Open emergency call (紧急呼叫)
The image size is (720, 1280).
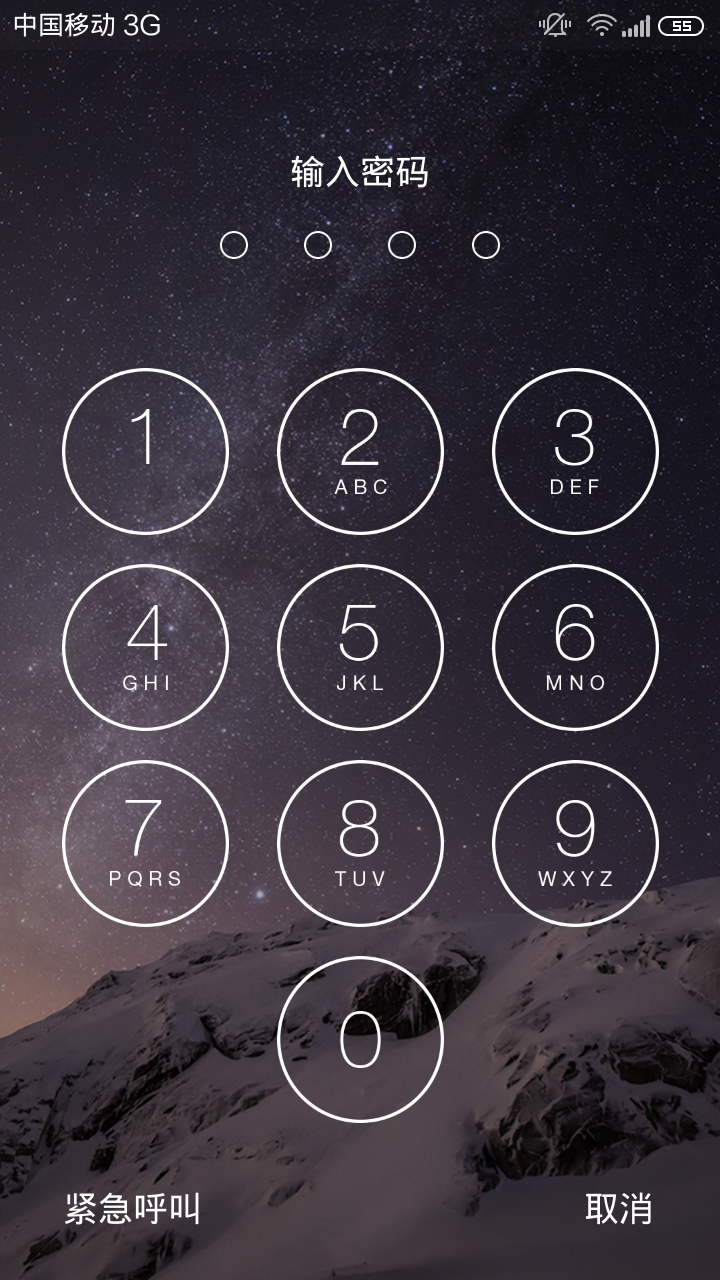133,1209
